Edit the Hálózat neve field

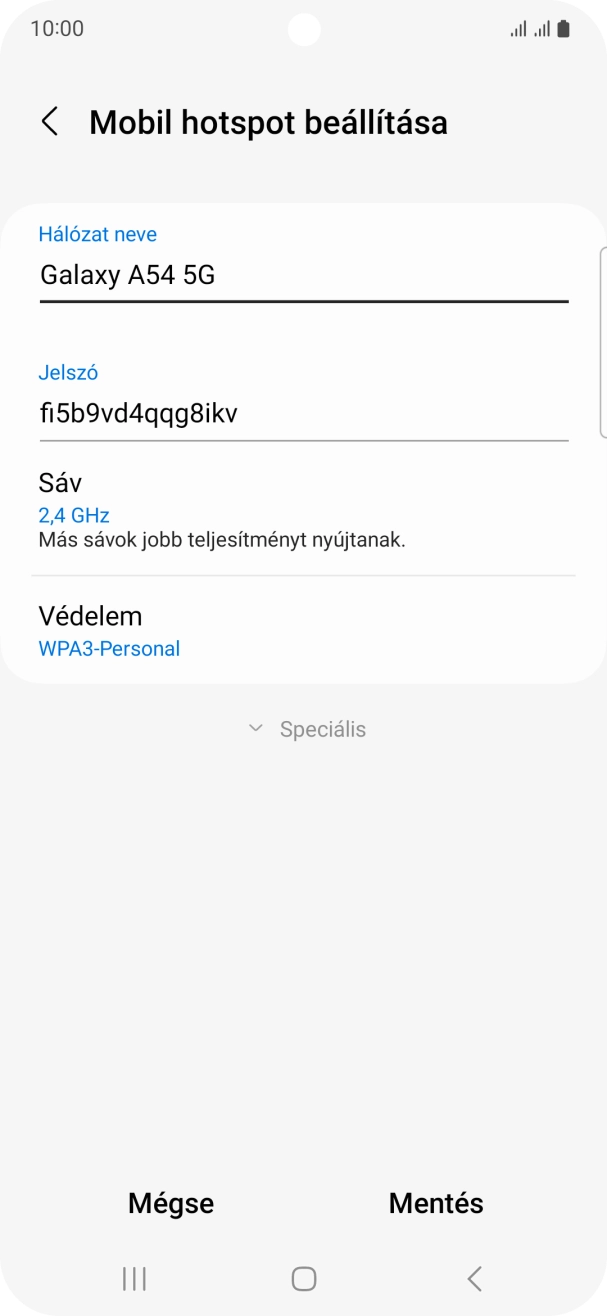point(303,275)
